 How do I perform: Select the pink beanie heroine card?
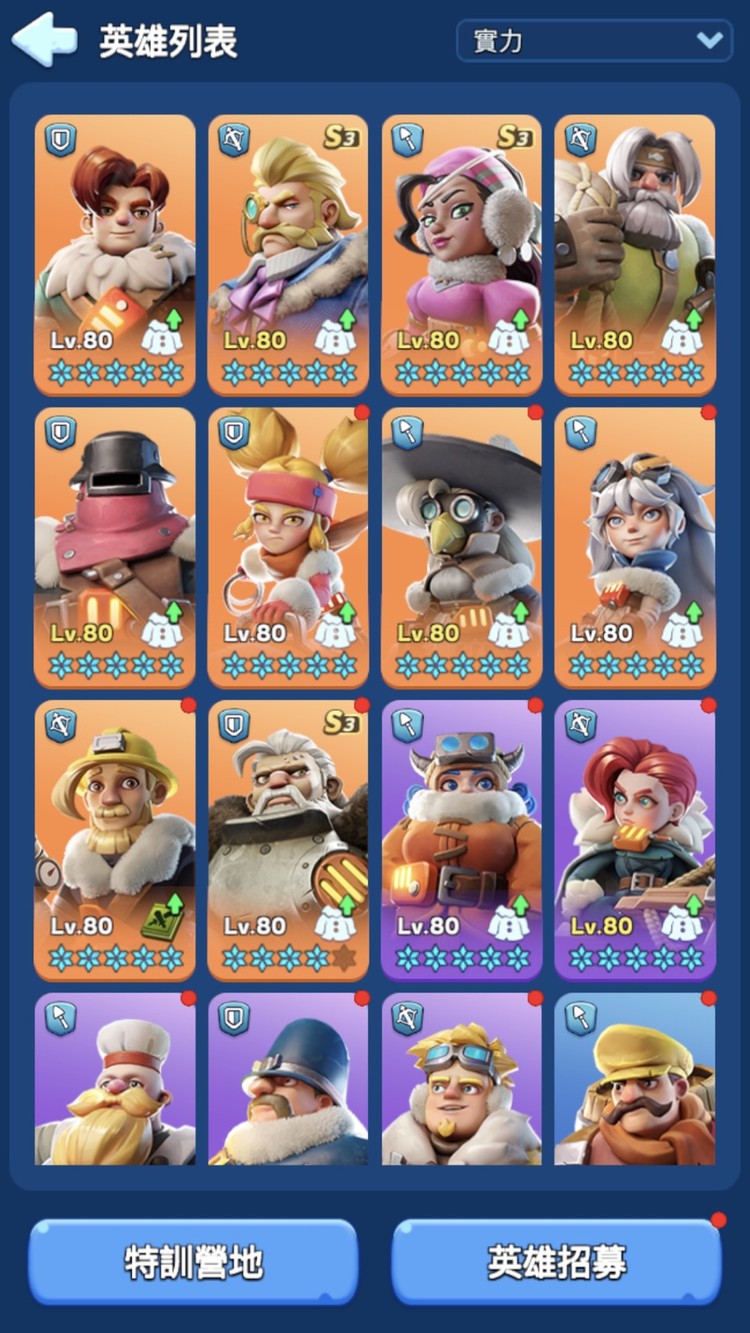click(x=461, y=255)
